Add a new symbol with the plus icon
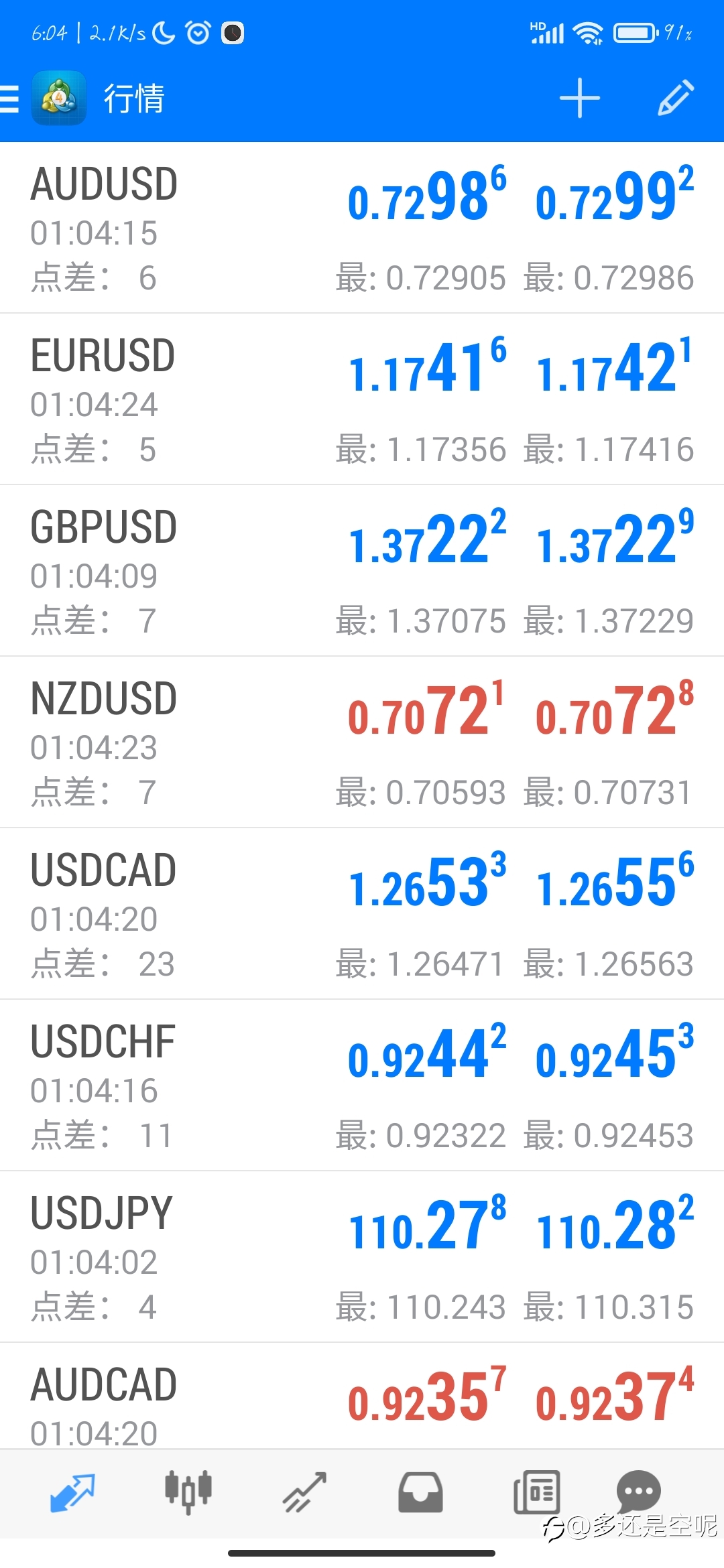724x1568 pixels. pyautogui.click(x=580, y=98)
